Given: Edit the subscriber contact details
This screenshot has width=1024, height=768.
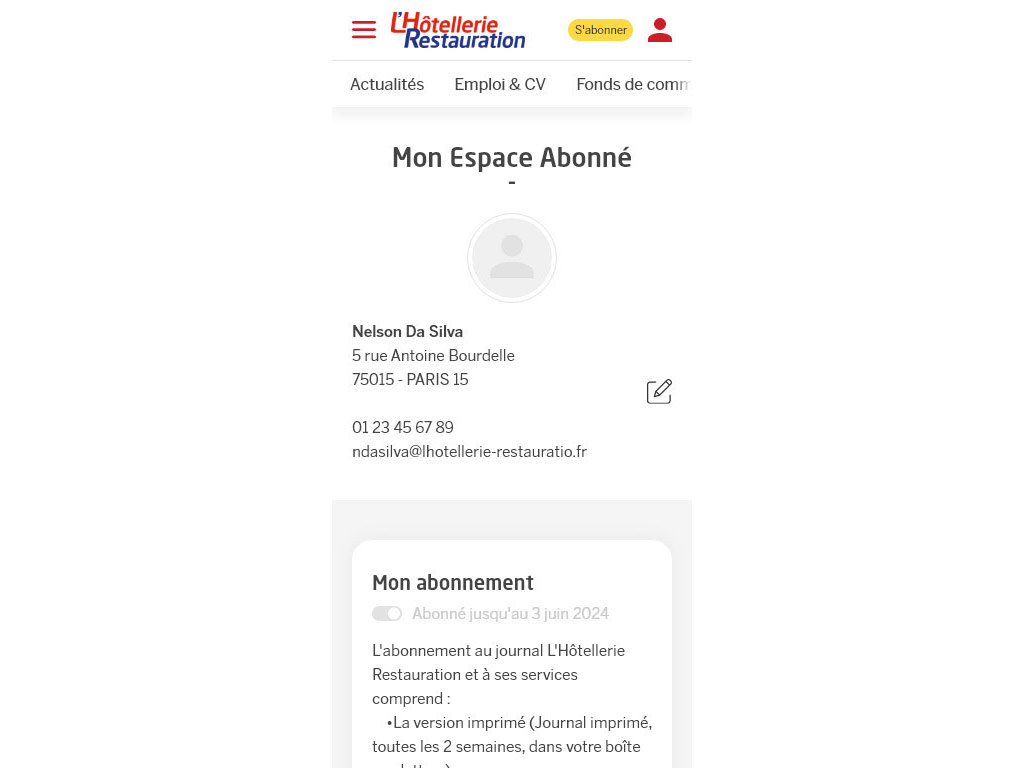Looking at the screenshot, I should (x=659, y=391).
